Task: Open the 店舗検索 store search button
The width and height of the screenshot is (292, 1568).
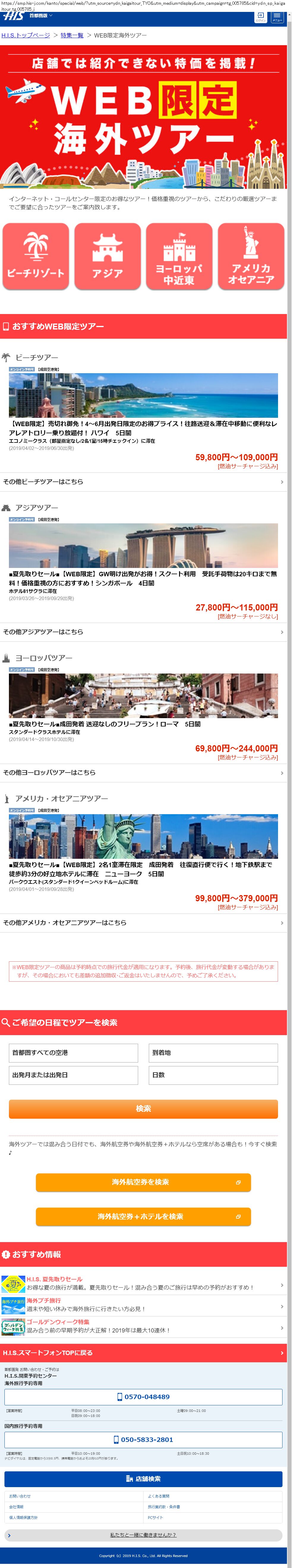Action: (143, 1478)
